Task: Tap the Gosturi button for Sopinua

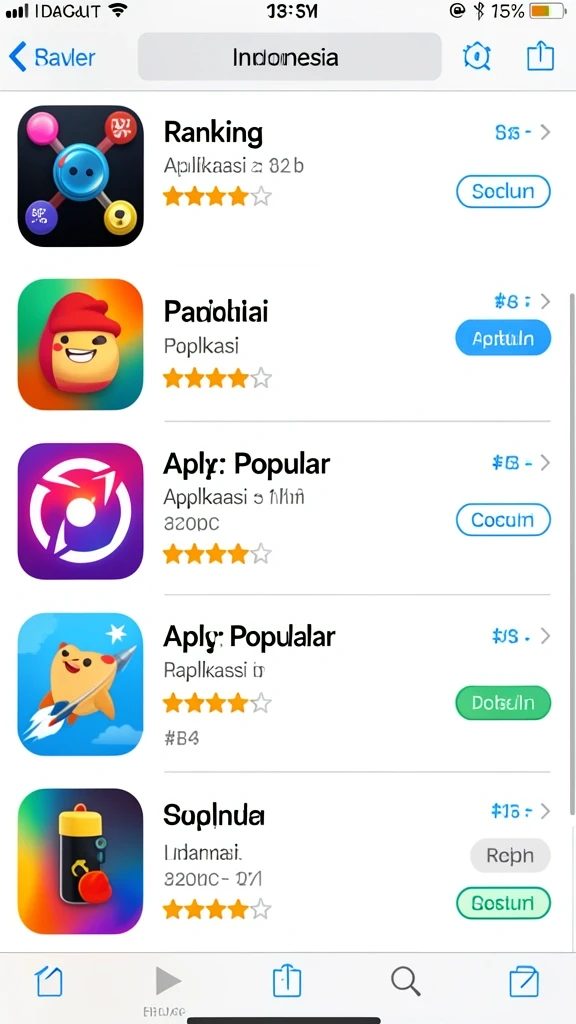Action: [503, 903]
